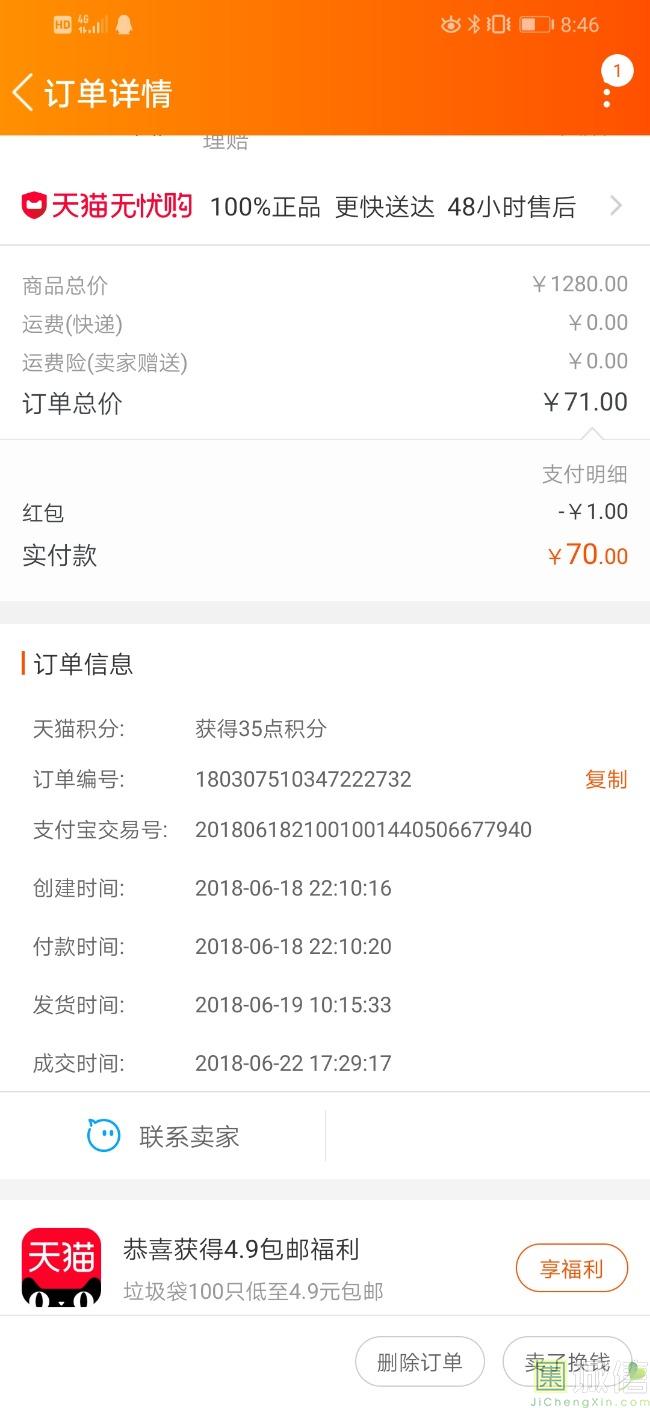Claim the offer with 享福利
Screen dimensions: 650x1408
pos(572,1269)
